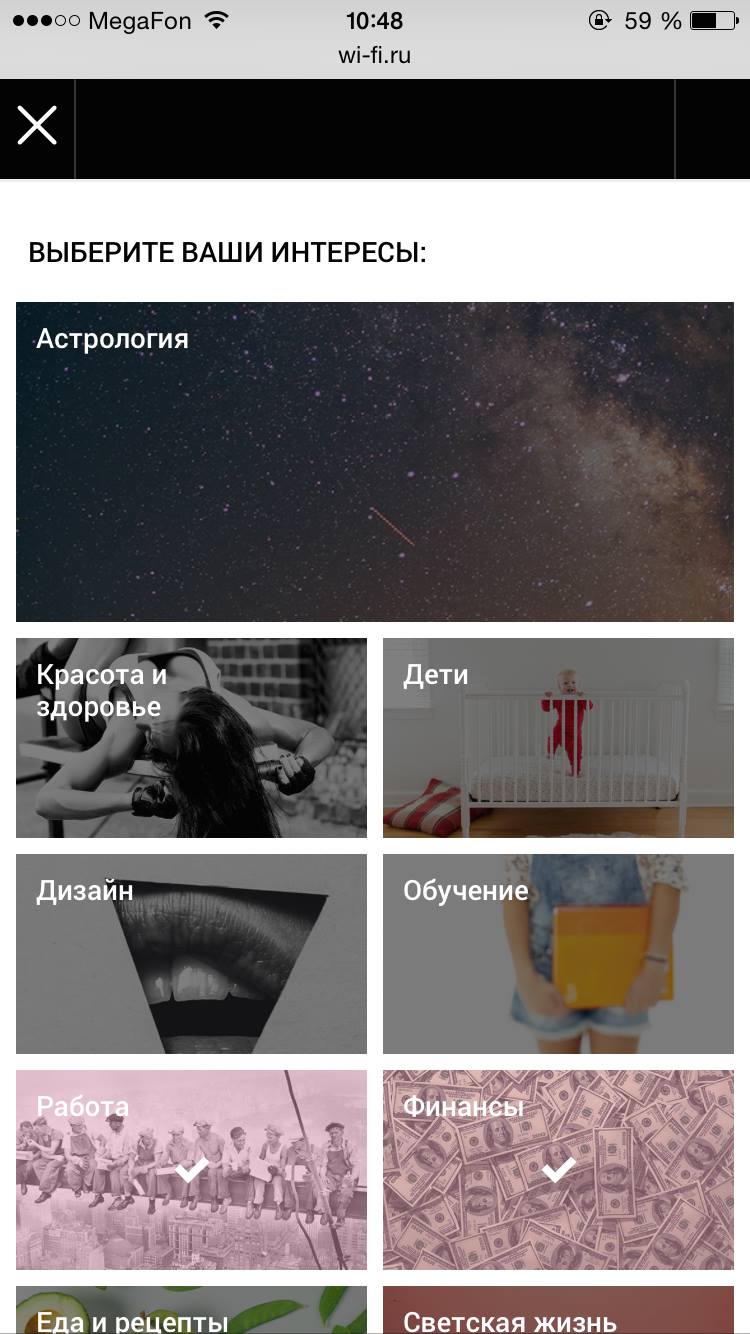Select the Астрология interest tile

(x=374, y=461)
